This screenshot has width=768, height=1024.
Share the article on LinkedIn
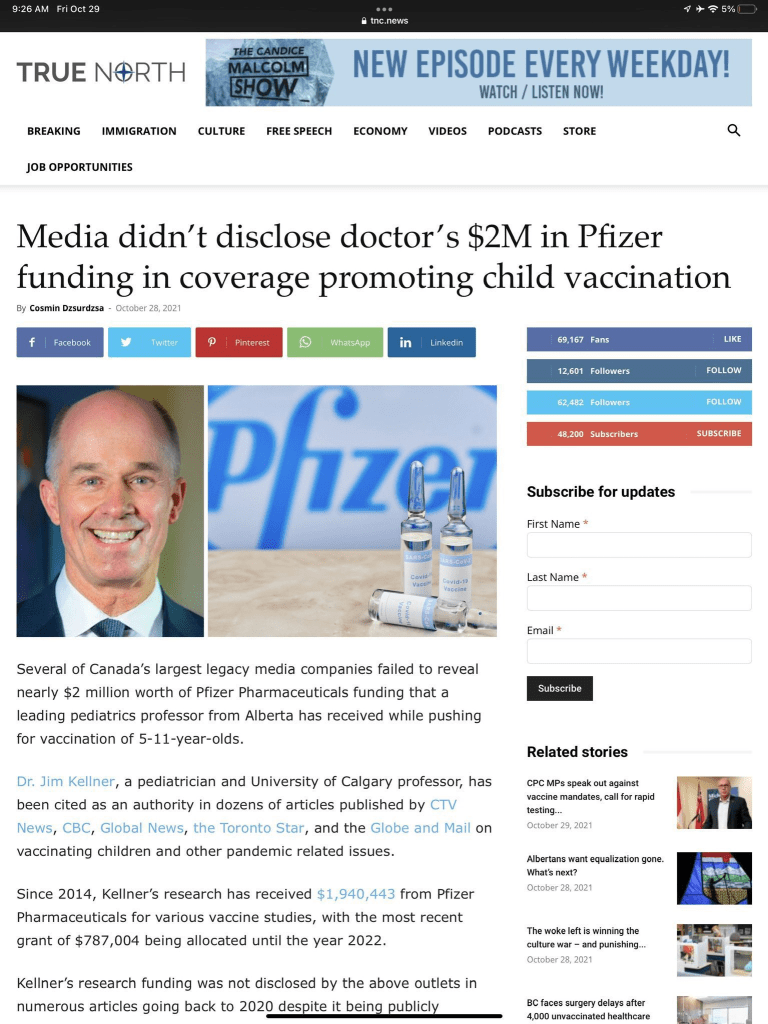click(x=431, y=342)
